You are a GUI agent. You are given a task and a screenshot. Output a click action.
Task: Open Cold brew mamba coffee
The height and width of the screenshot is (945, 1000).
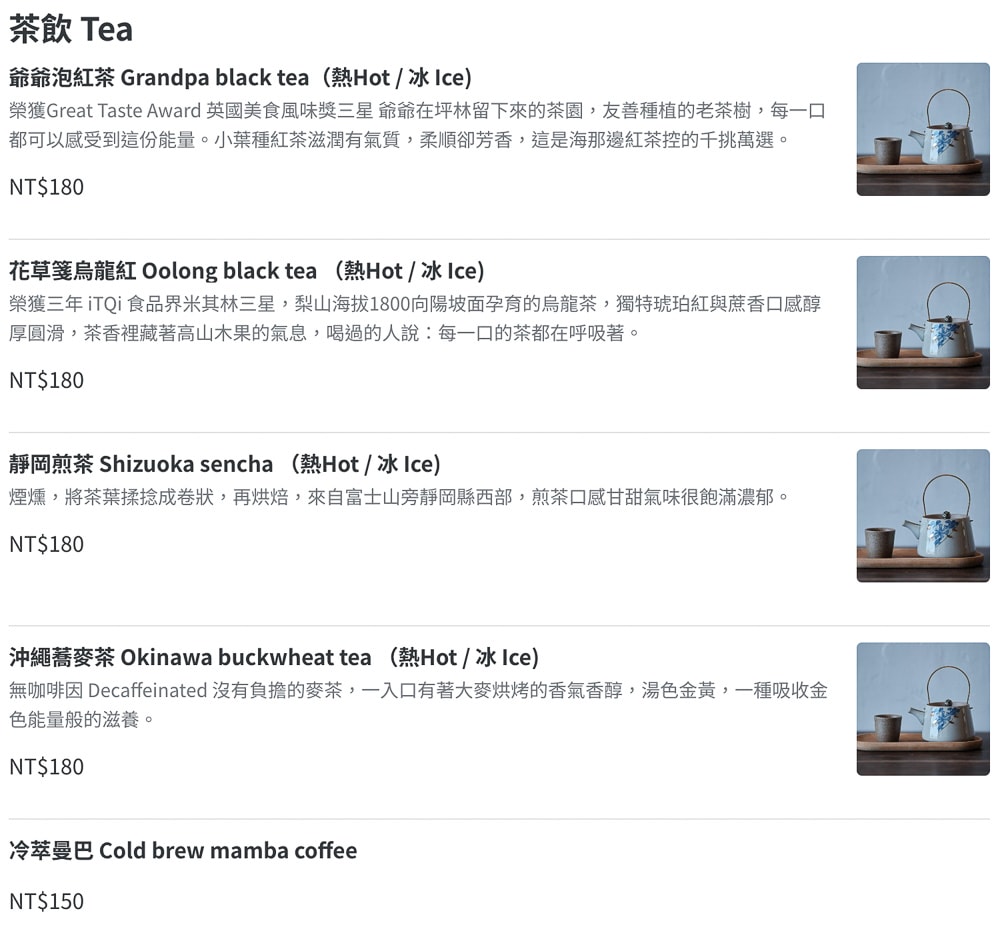click(x=183, y=851)
